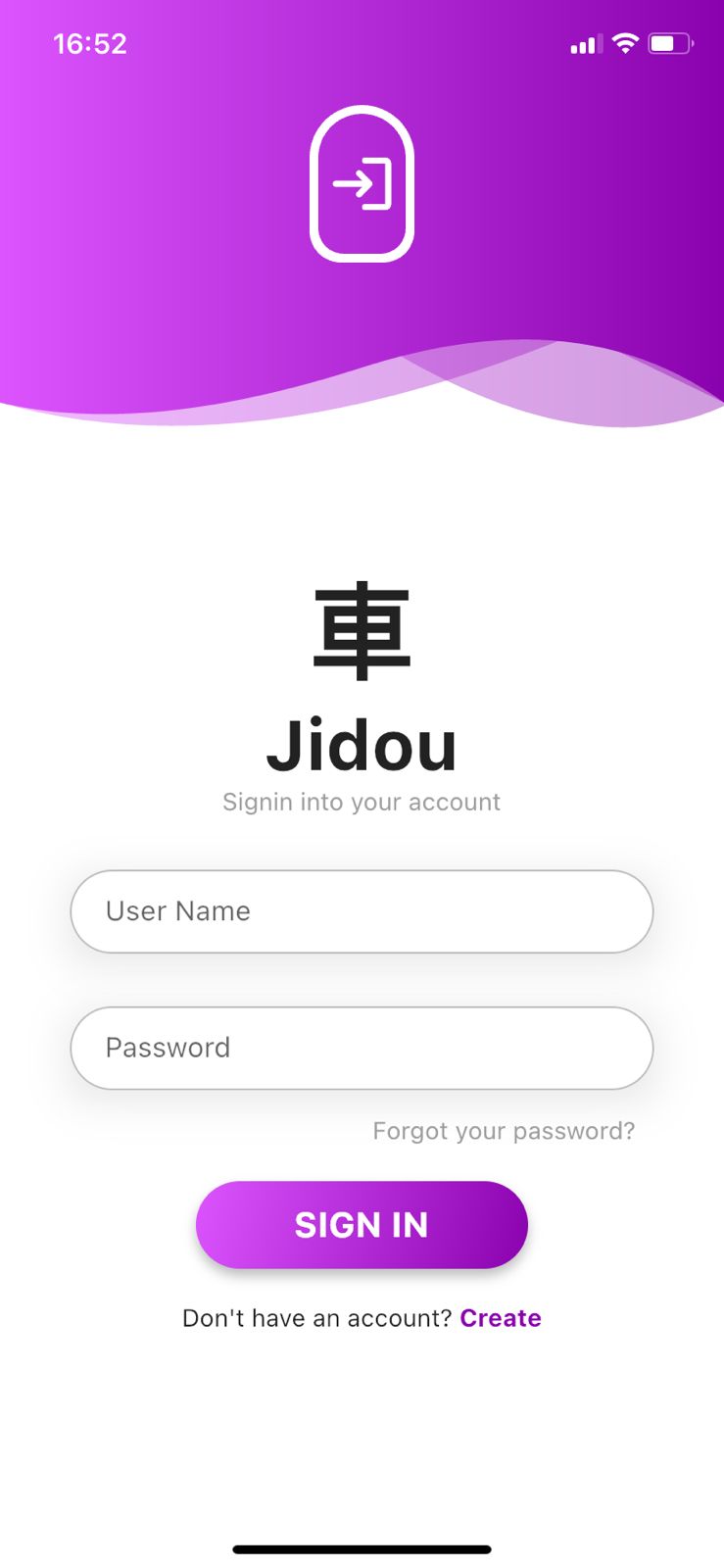Tap the SIGN IN button

pyautogui.click(x=362, y=1225)
